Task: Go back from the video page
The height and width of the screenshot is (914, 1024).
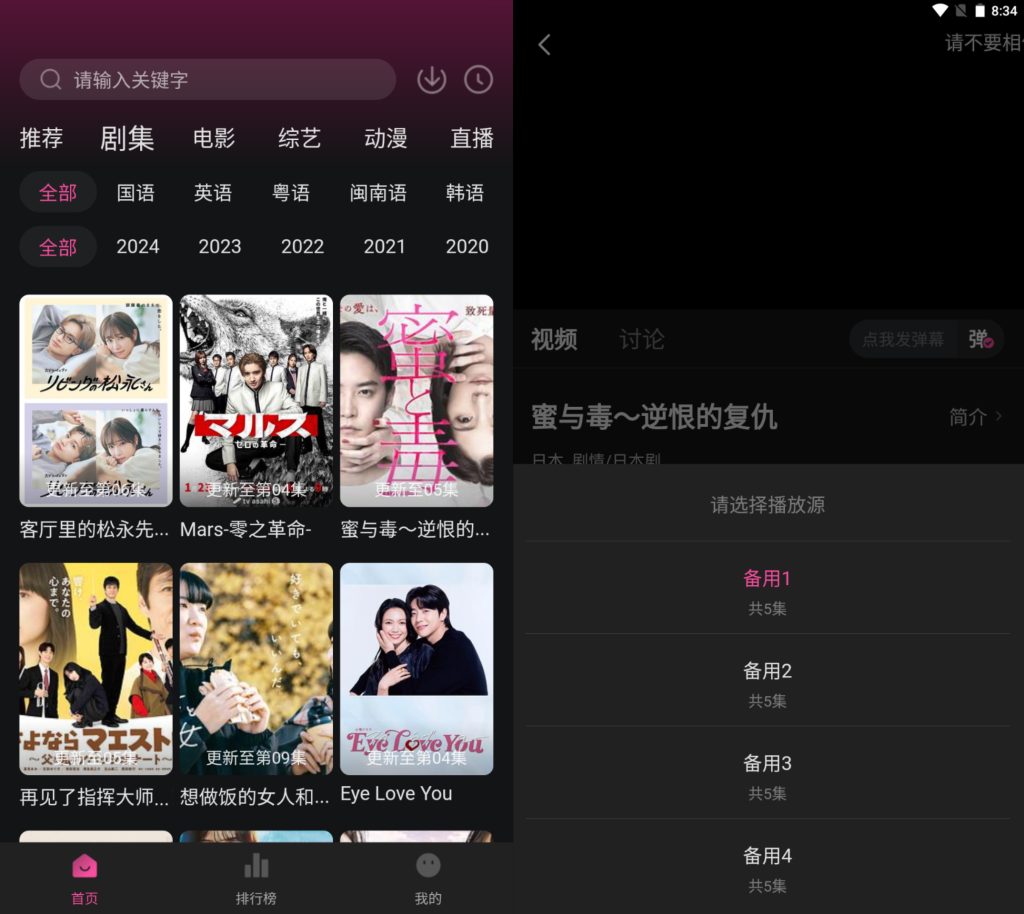Action: point(544,44)
